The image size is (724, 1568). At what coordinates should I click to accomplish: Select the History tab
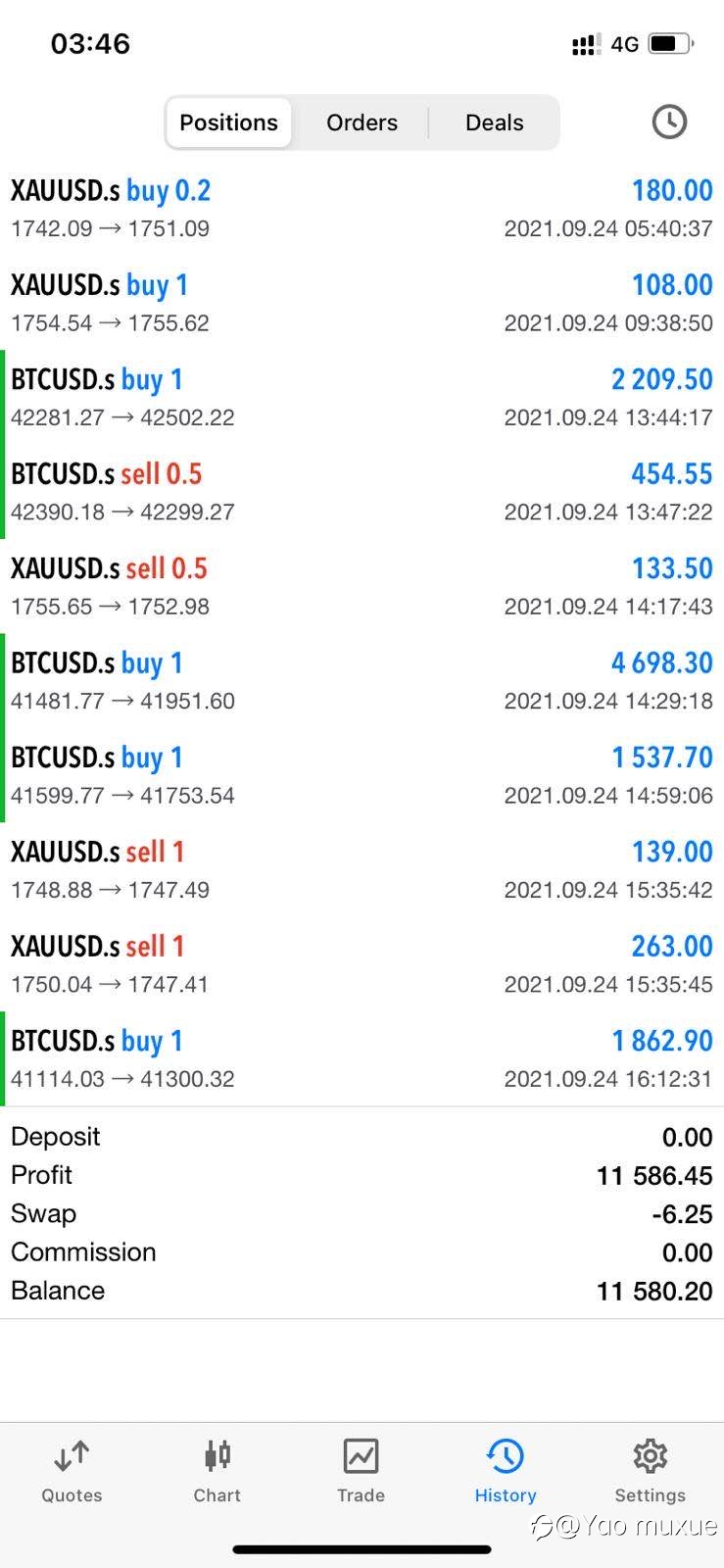[506, 1471]
